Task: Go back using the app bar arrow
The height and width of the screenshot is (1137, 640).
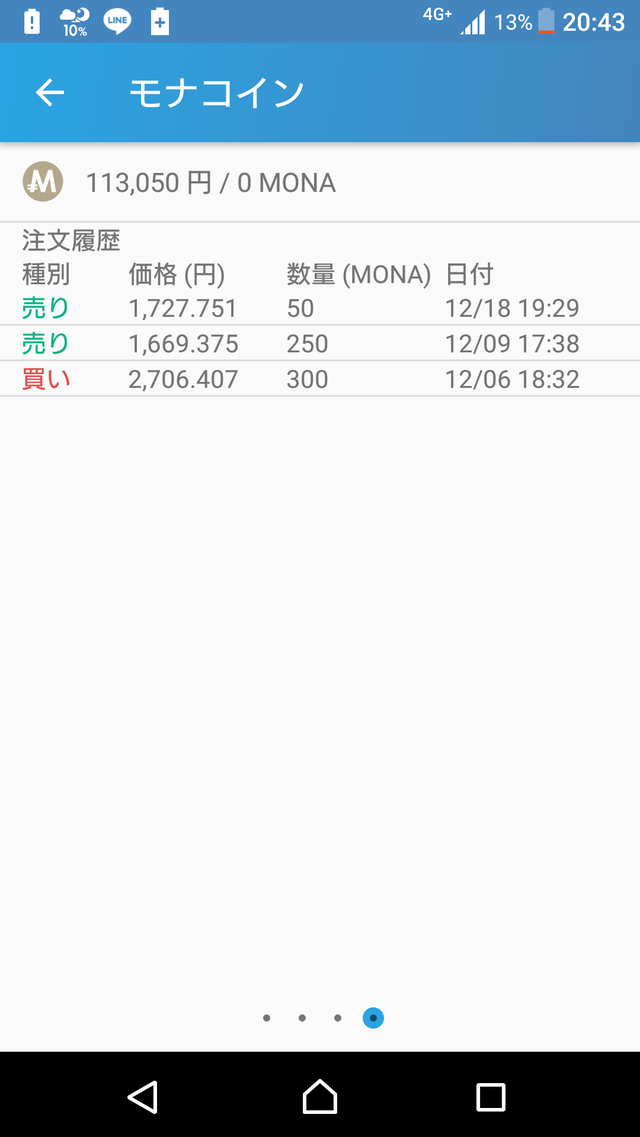Action: (50, 93)
